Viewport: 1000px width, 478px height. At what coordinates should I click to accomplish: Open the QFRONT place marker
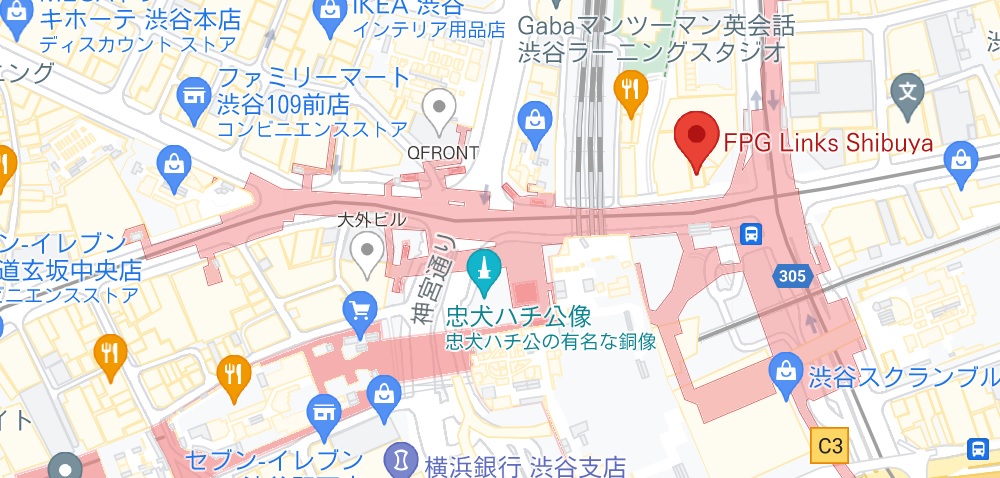[x=438, y=109]
